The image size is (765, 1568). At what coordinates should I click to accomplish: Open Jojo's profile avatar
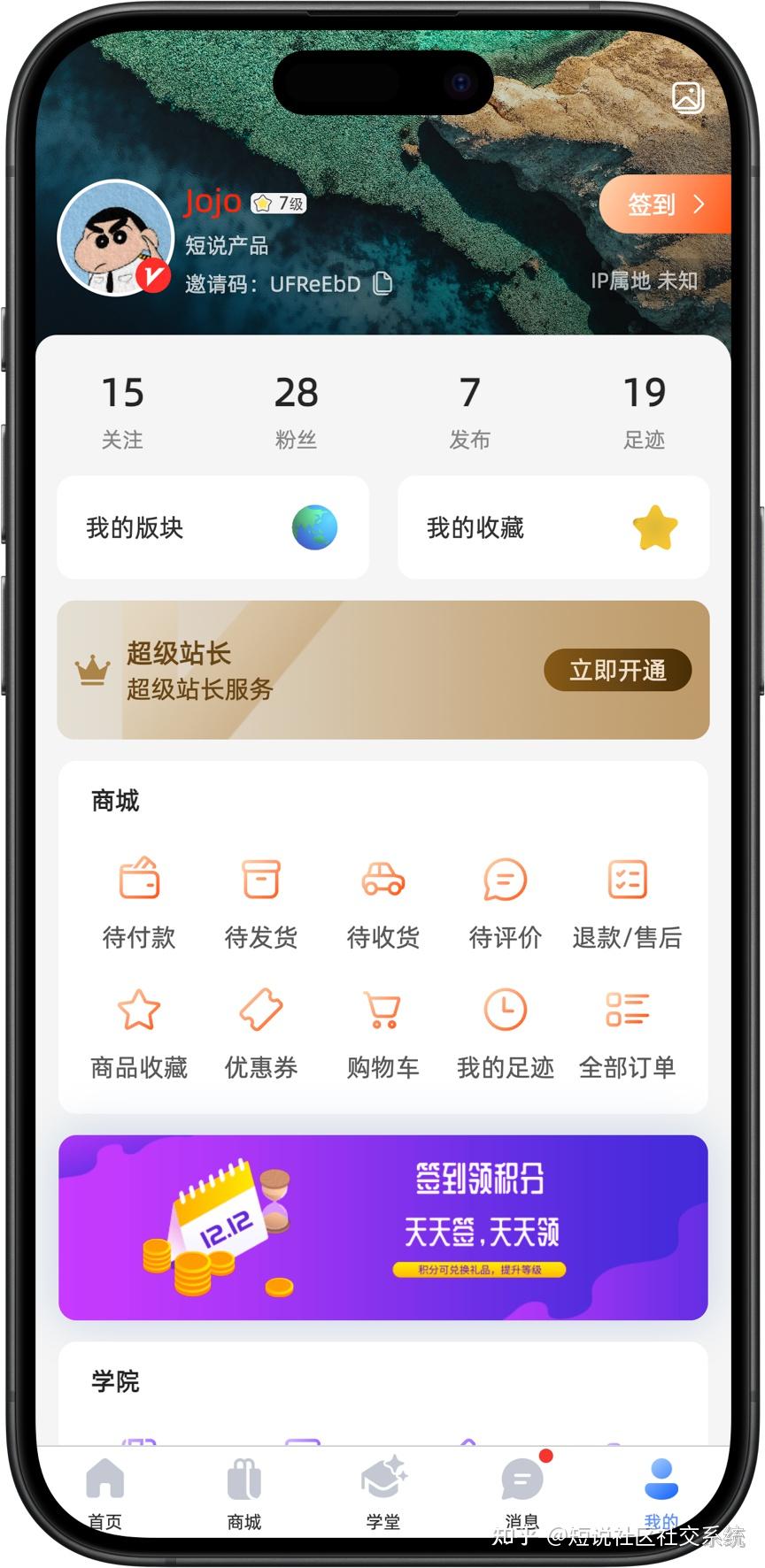tap(115, 238)
